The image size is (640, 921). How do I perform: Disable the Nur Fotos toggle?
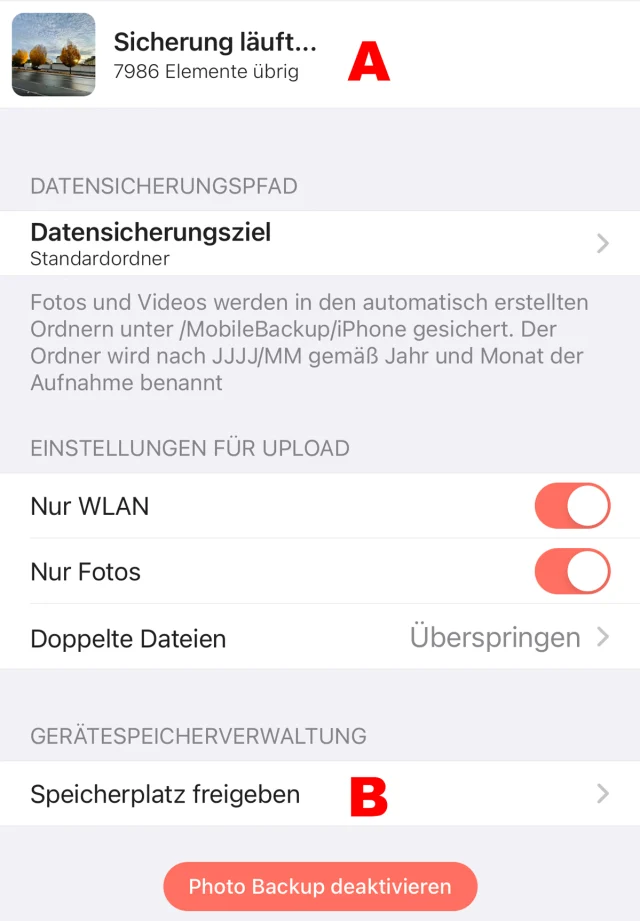pyautogui.click(x=572, y=572)
